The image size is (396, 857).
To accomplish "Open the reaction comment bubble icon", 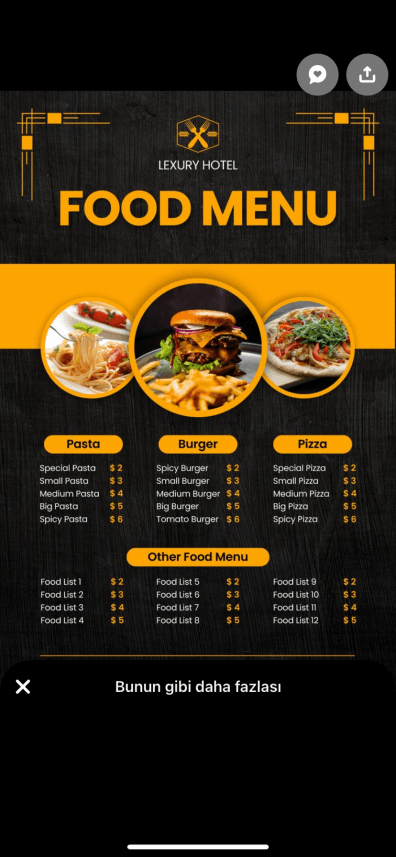I will point(317,74).
